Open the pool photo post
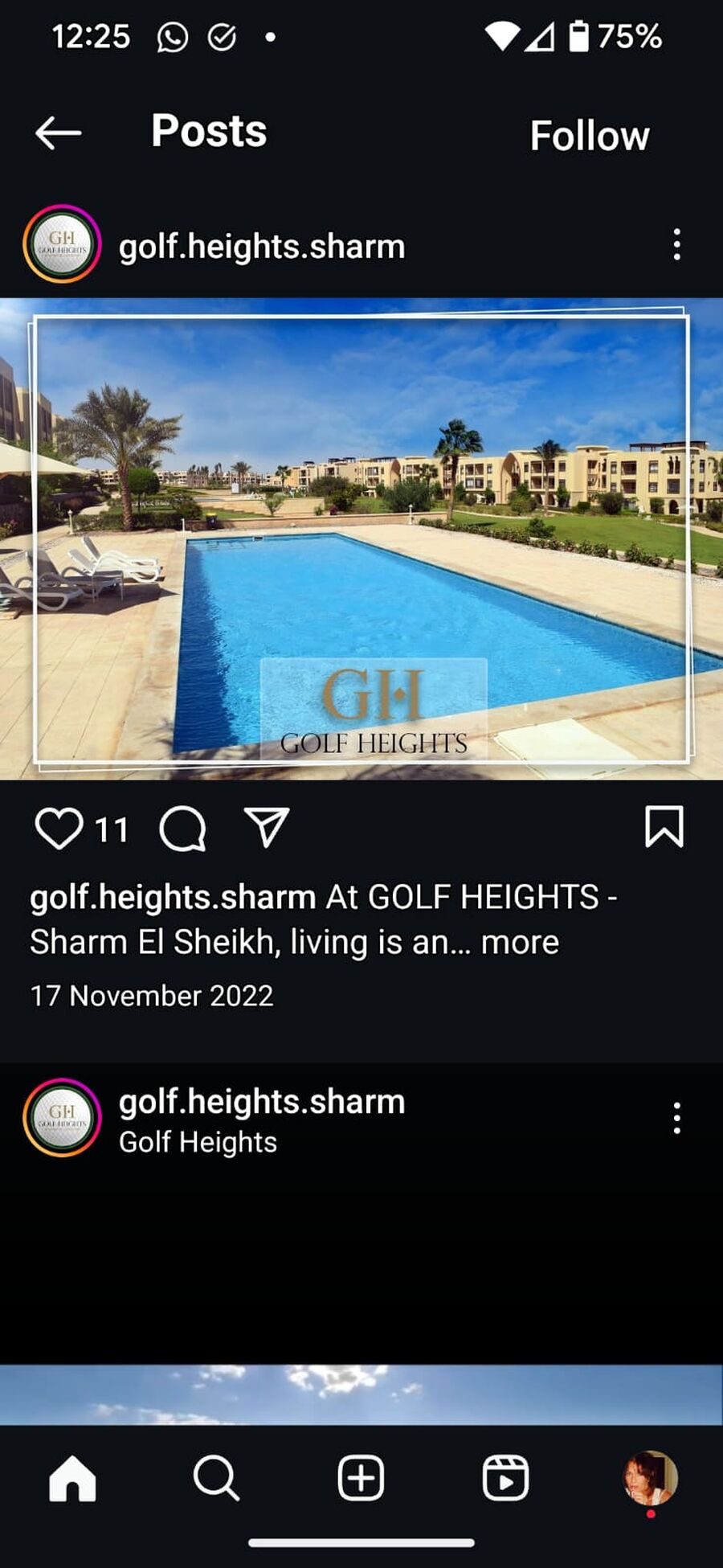The image size is (723, 1568). pyautogui.click(x=361, y=538)
